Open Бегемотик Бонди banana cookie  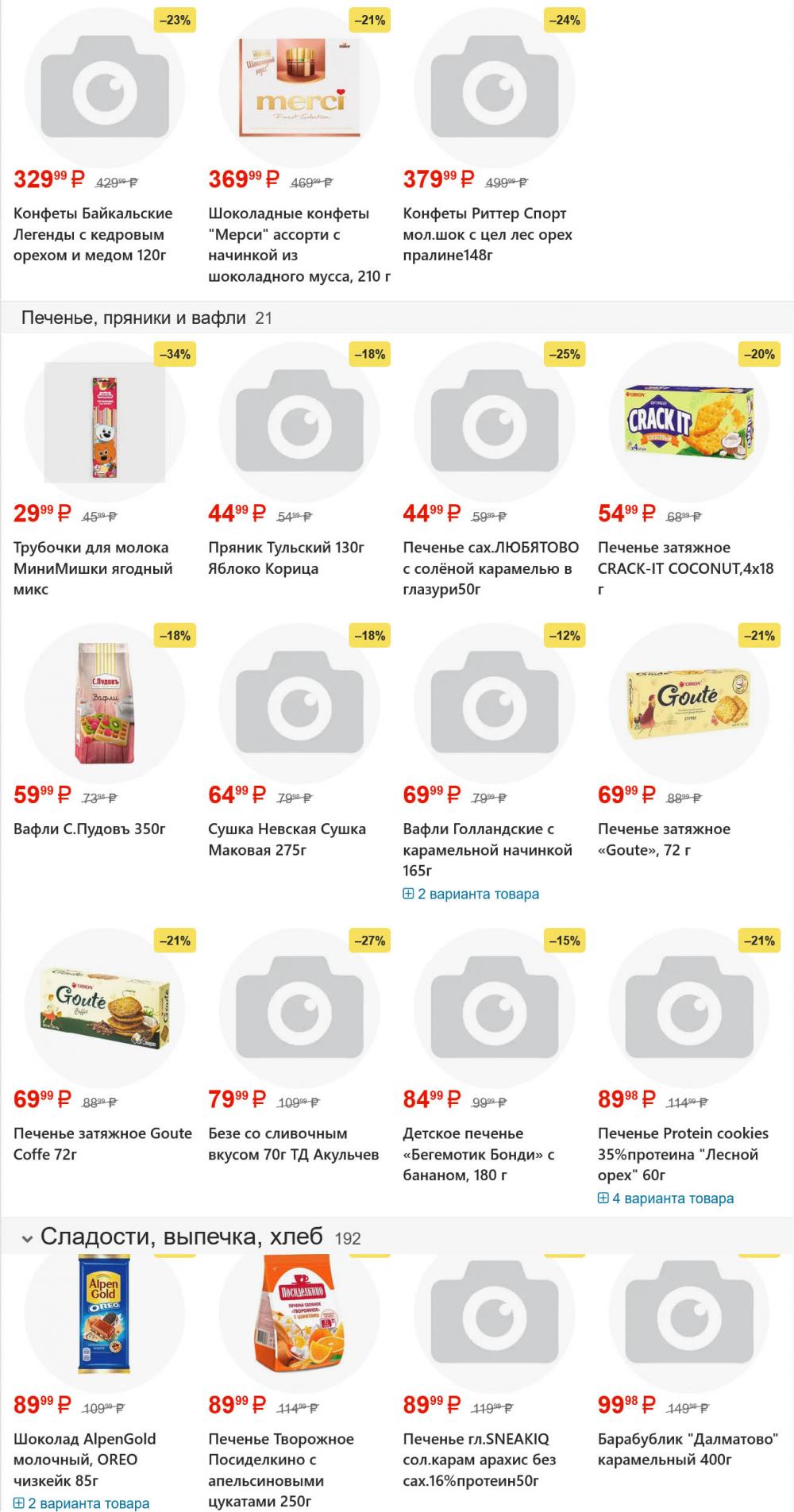(x=479, y=1154)
